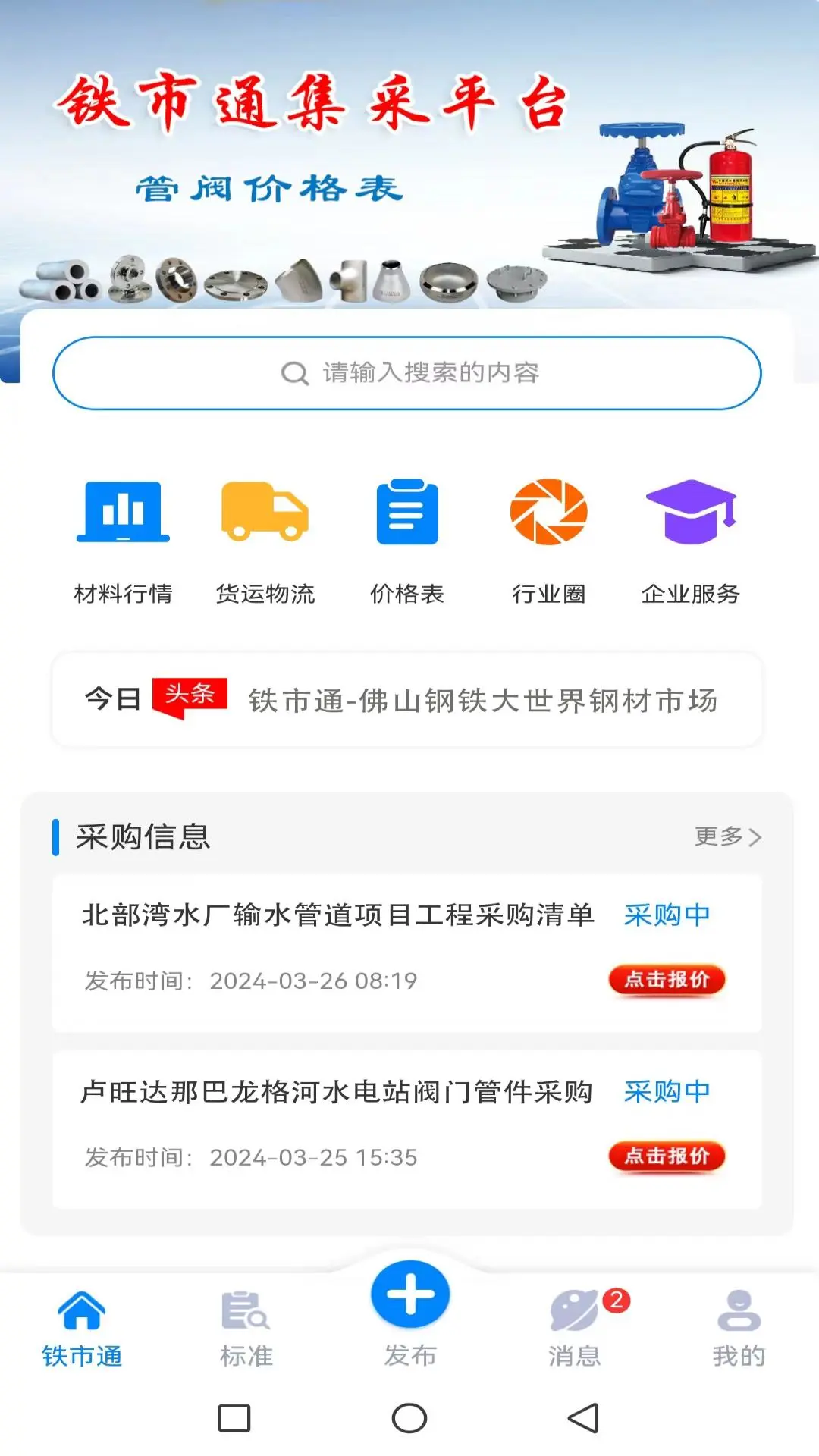The height and width of the screenshot is (1456, 819).
Task: Open 北部湾水厂输水管道 procurement listing
Action: click(338, 915)
